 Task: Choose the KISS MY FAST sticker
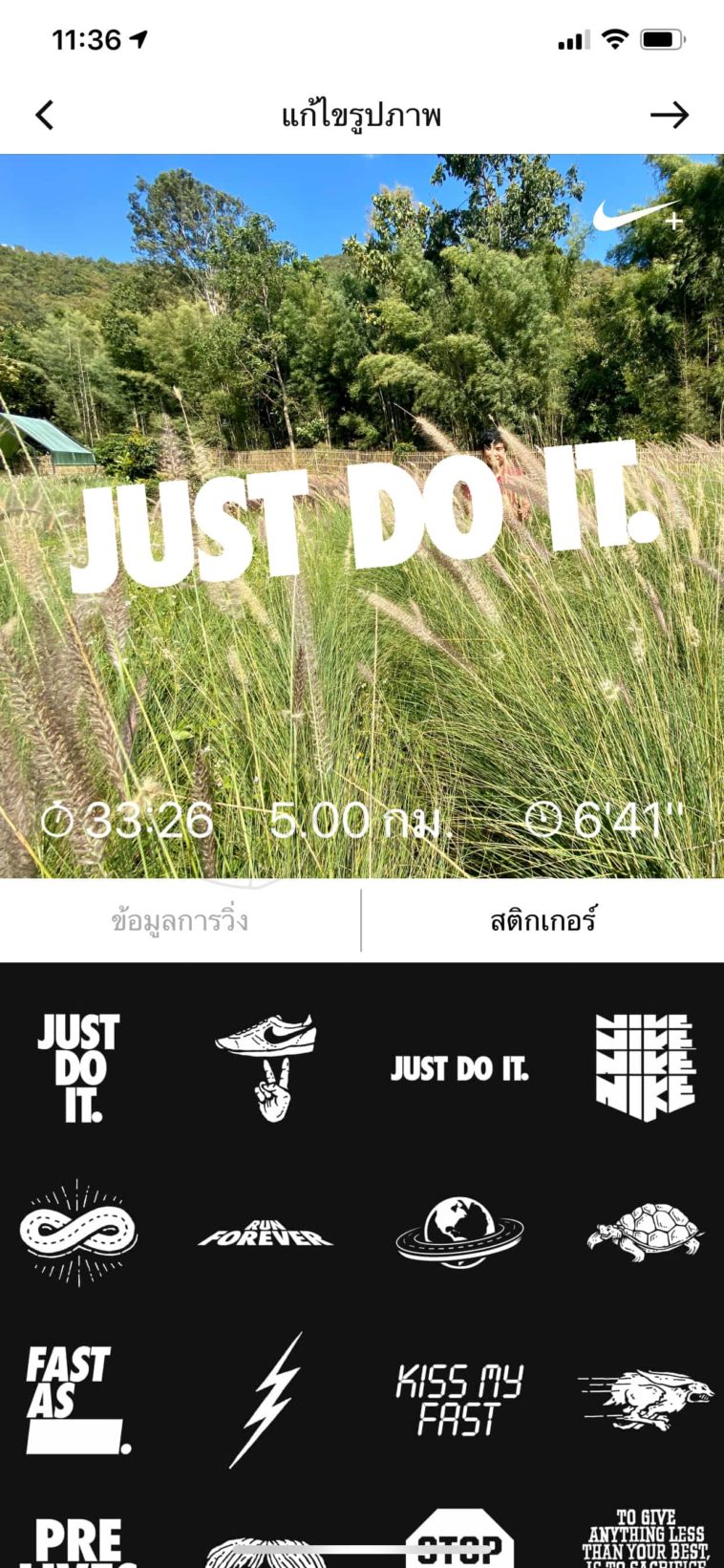tap(459, 1399)
